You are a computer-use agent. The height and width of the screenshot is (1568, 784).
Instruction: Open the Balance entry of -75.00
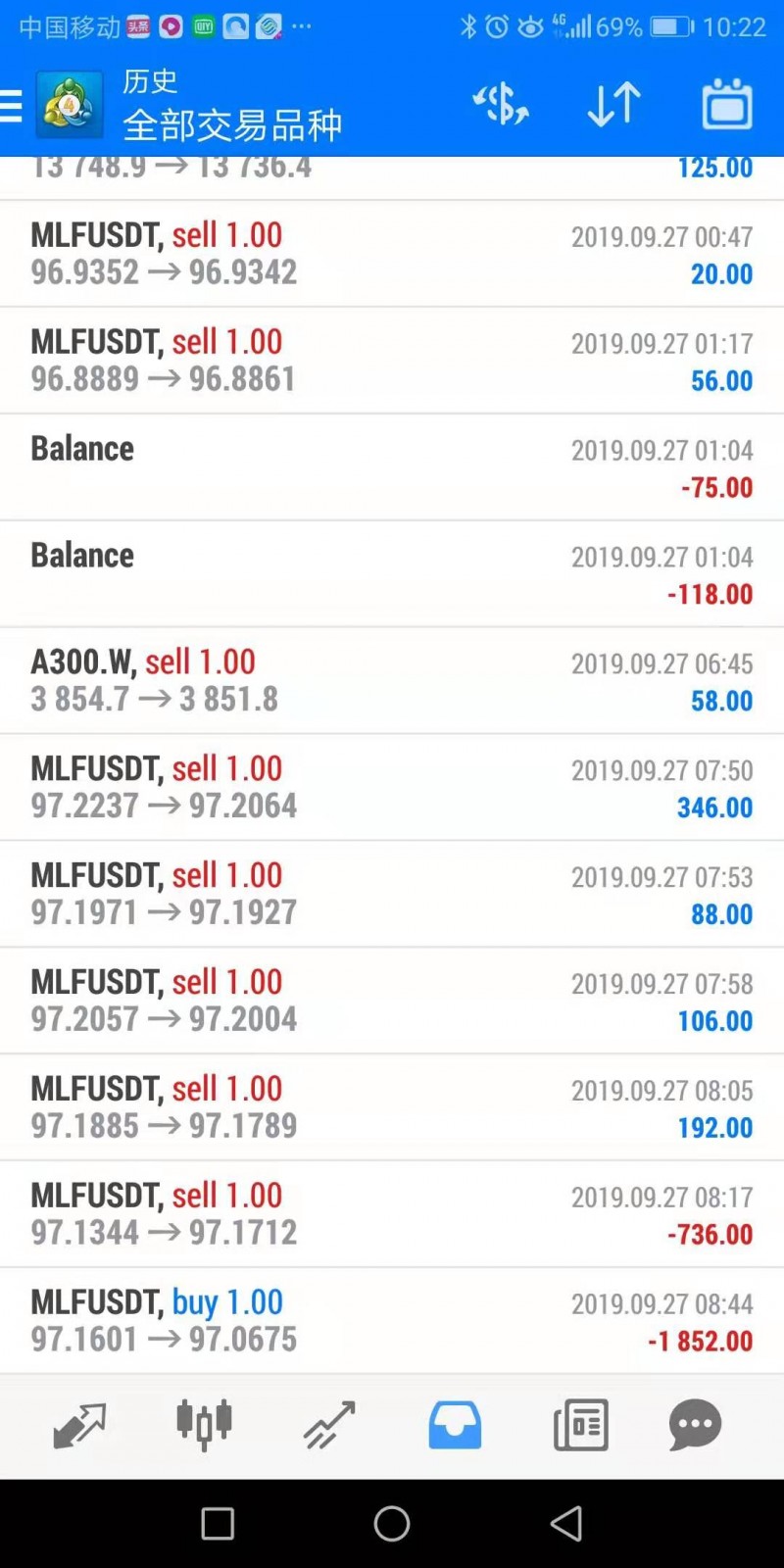pyautogui.click(x=392, y=467)
